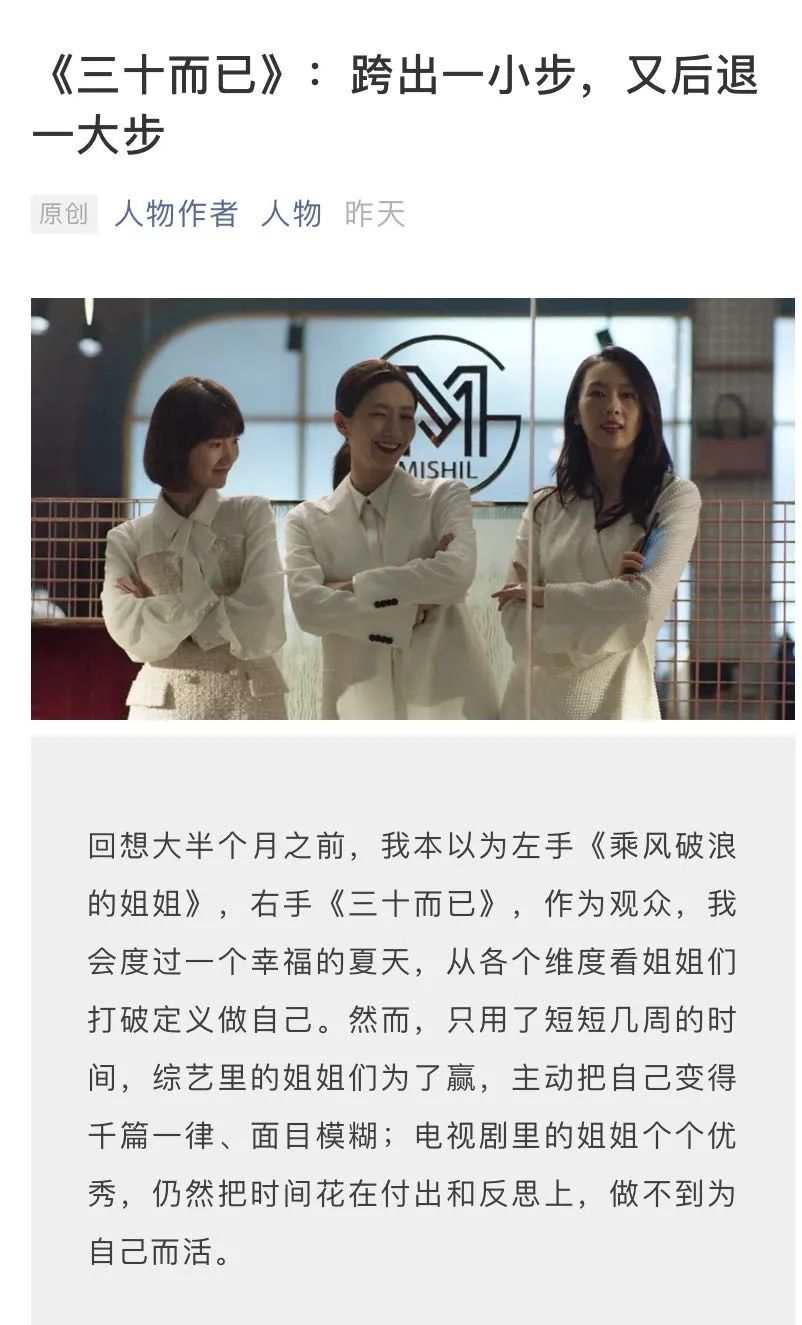View the article's header photo

pyautogui.click(x=412, y=508)
